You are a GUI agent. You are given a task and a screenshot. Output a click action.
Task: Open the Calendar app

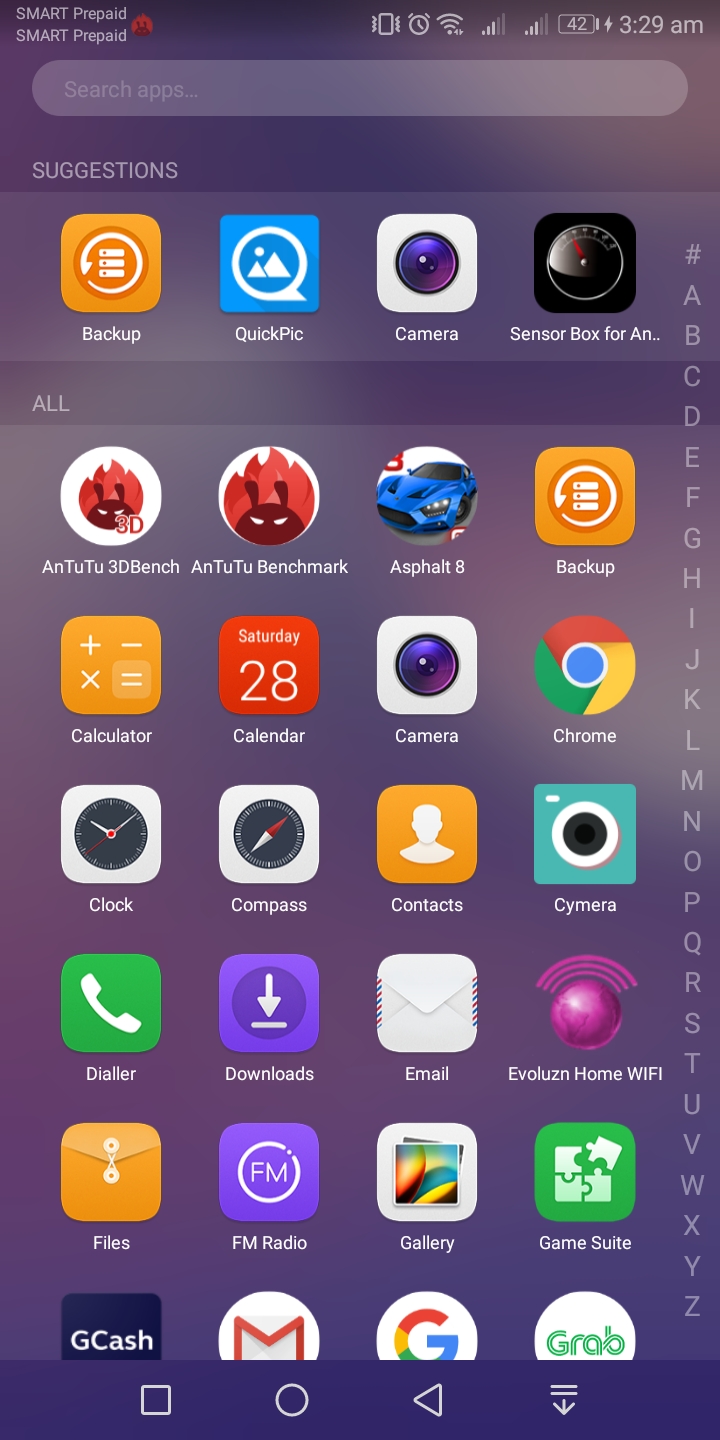tap(269, 666)
